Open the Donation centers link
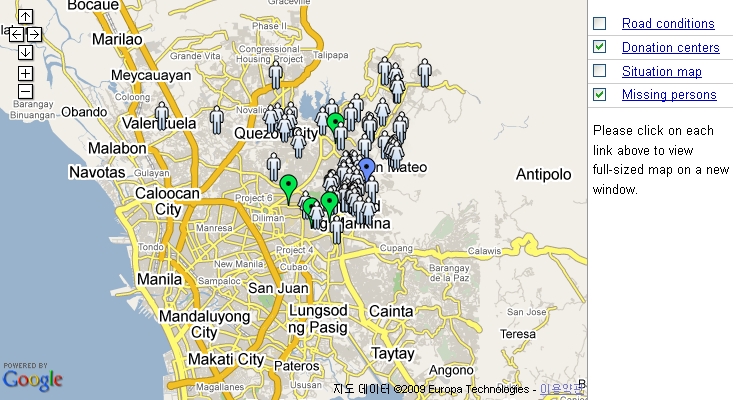This screenshot has width=737, height=400. 670,47
